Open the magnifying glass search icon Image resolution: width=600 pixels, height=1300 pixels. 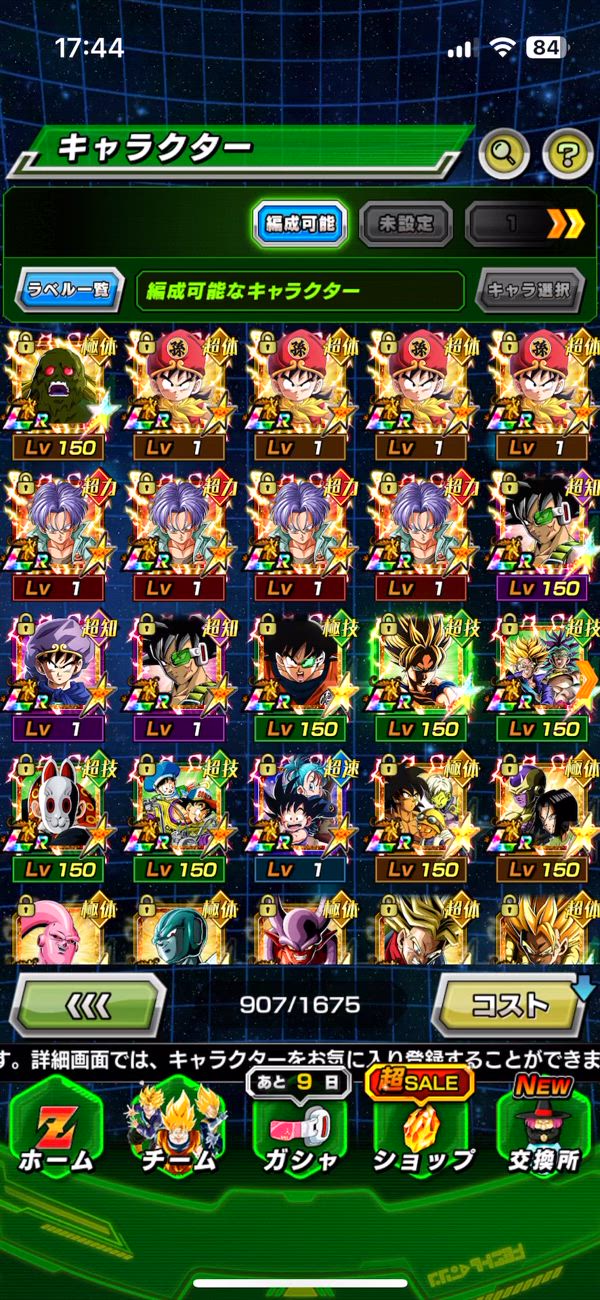[x=504, y=153]
